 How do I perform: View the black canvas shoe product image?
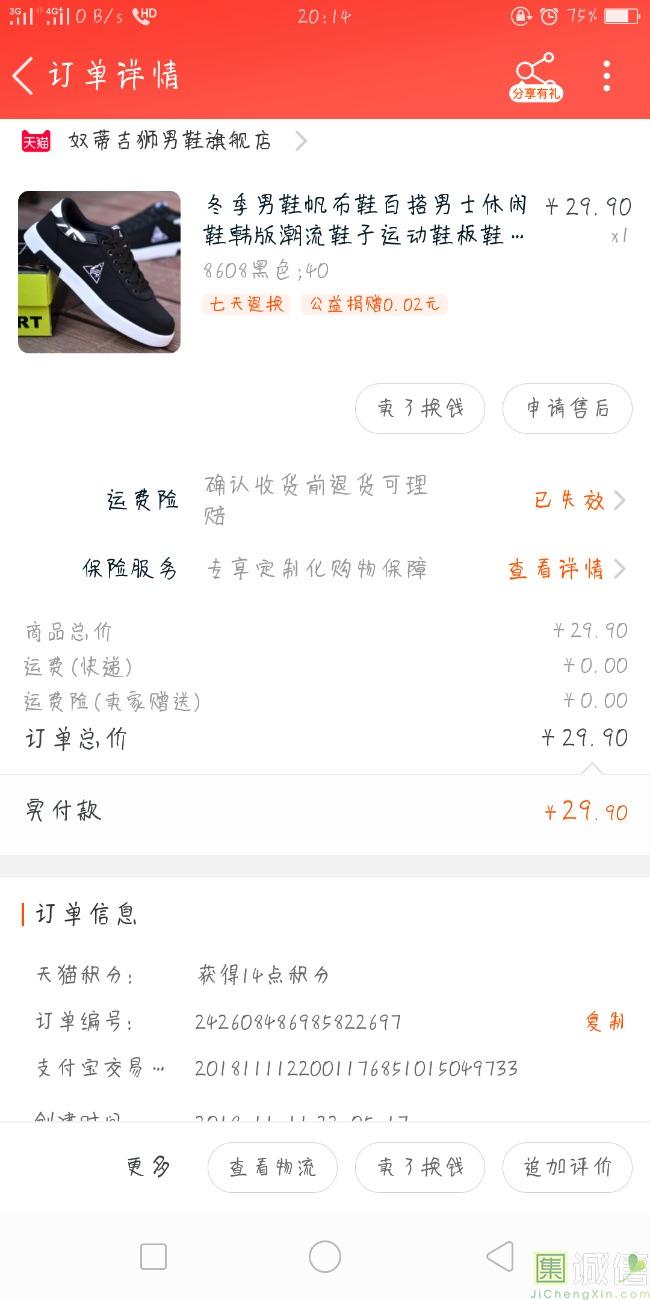pyautogui.click(x=99, y=272)
